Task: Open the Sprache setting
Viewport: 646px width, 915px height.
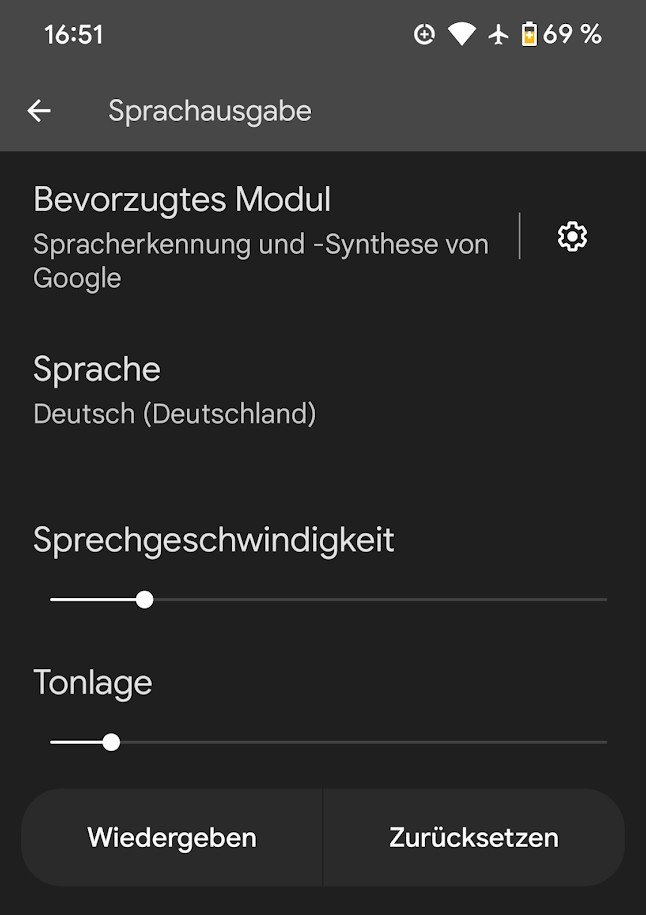Action: [175, 389]
